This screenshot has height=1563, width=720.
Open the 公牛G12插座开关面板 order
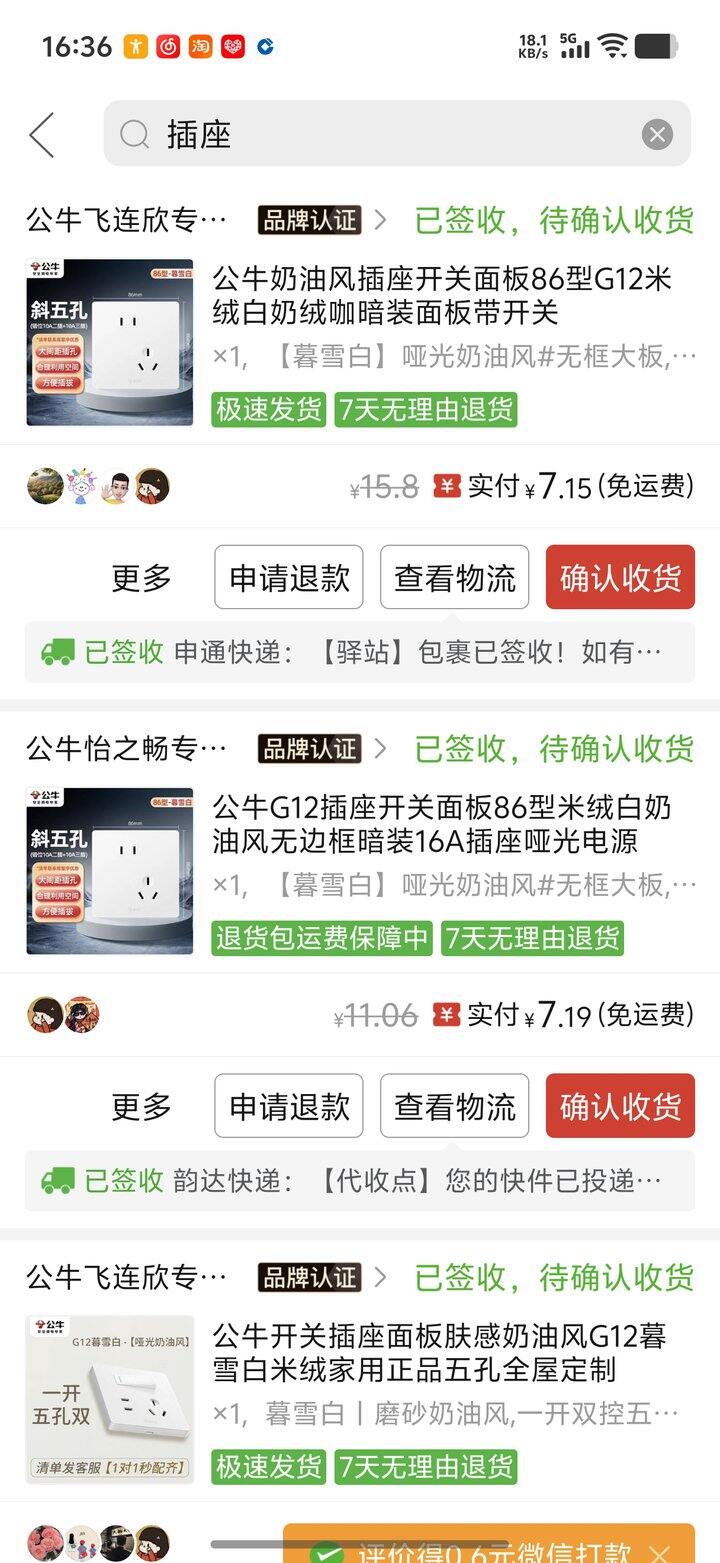point(441,824)
